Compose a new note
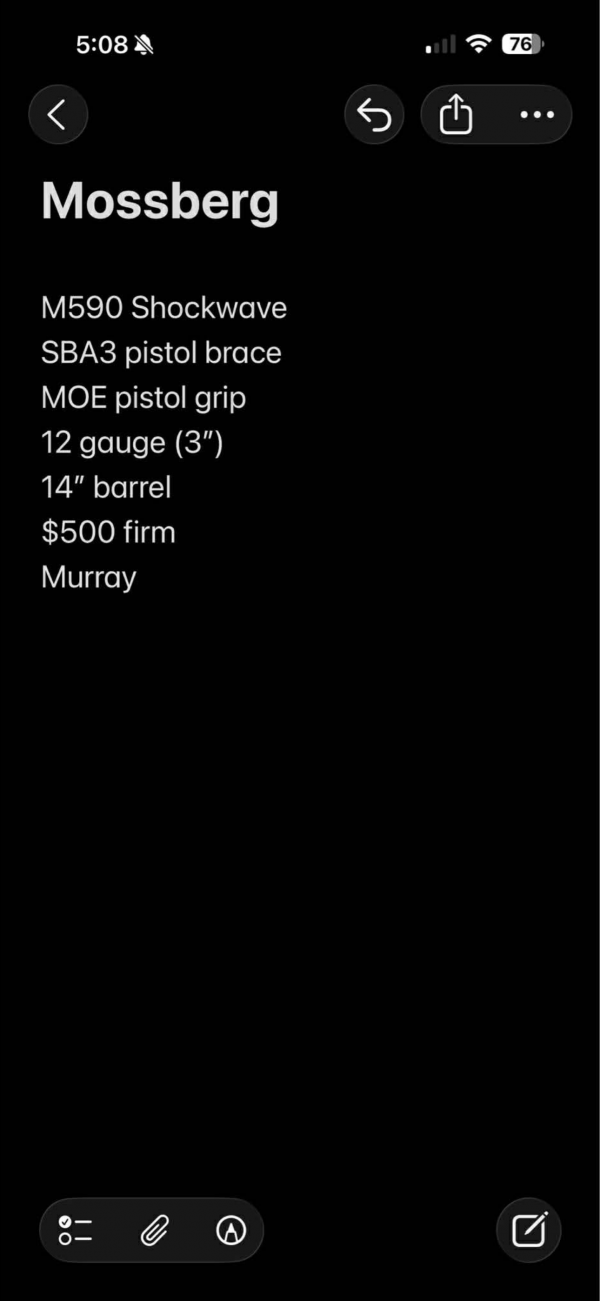This screenshot has height=1301, width=600. click(x=529, y=1229)
